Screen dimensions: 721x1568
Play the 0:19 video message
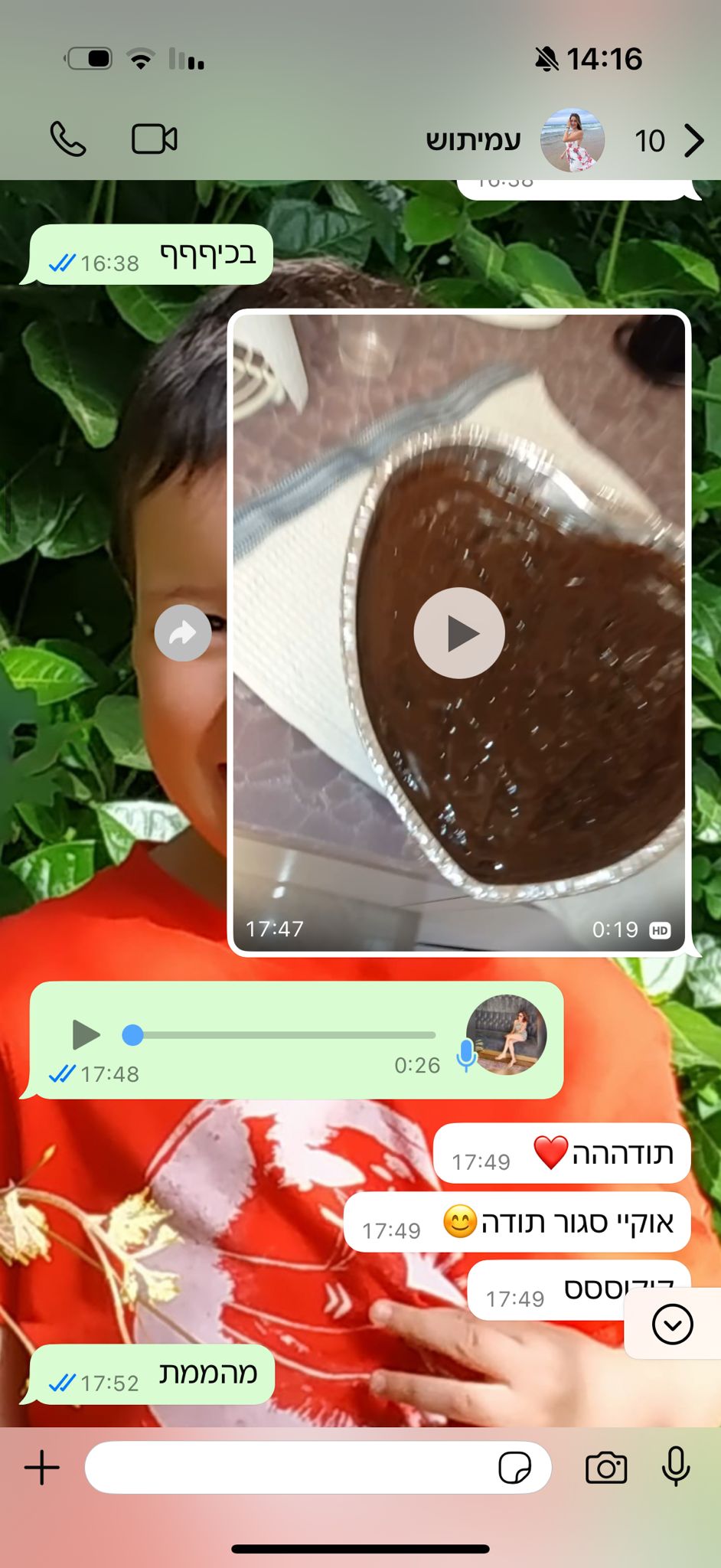coord(459,633)
